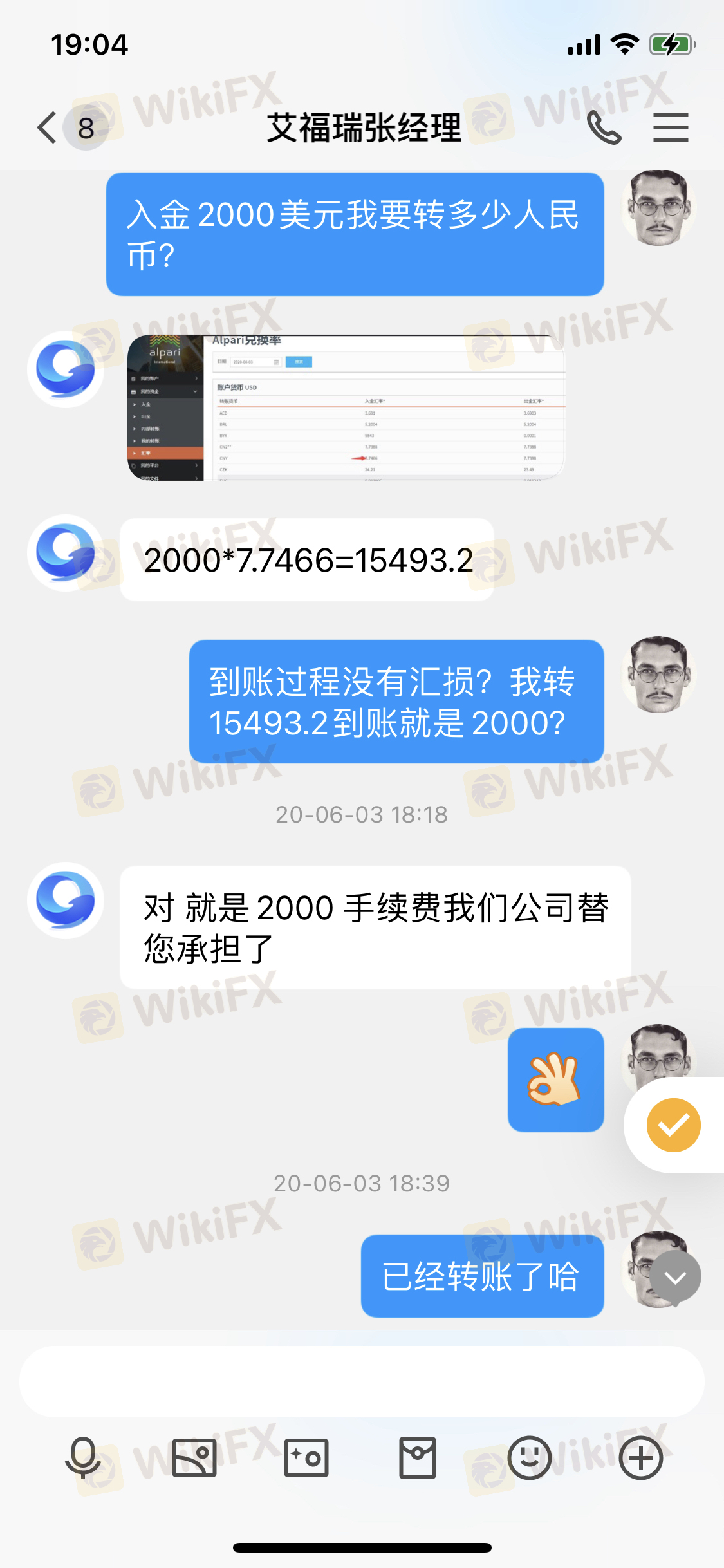The image size is (724, 1568).
Task: Open the sender's avatar beside 2000*7.7466 message
Action: (x=66, y=552)
